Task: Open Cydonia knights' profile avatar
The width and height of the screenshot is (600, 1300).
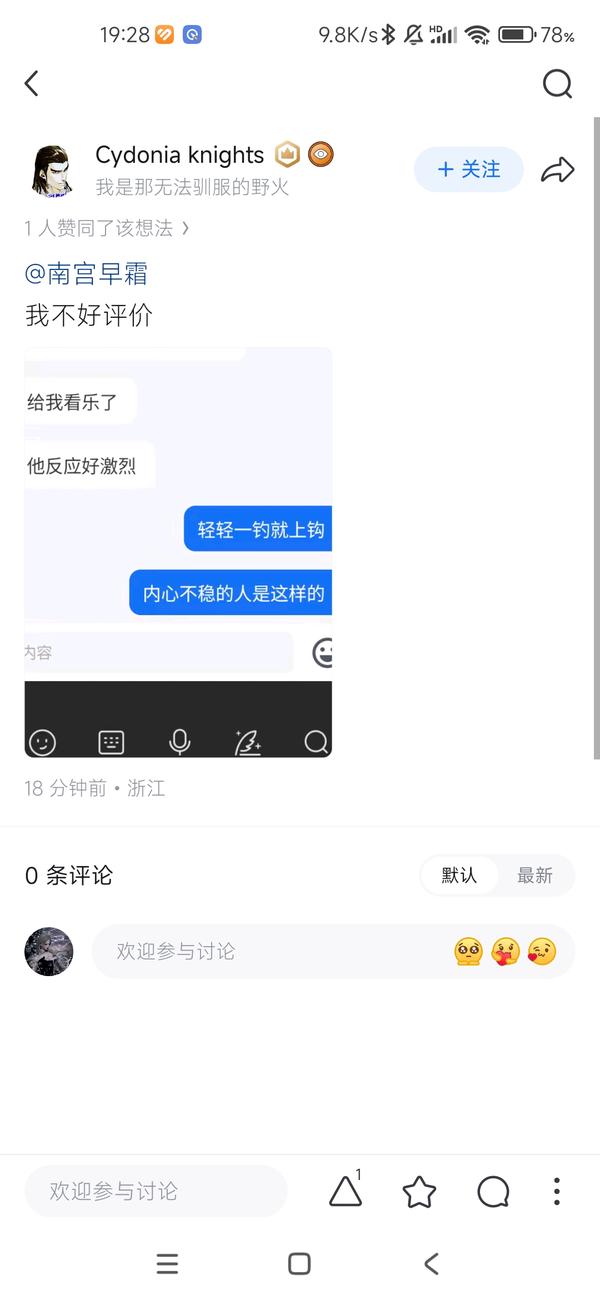Action: pos(52,169)
